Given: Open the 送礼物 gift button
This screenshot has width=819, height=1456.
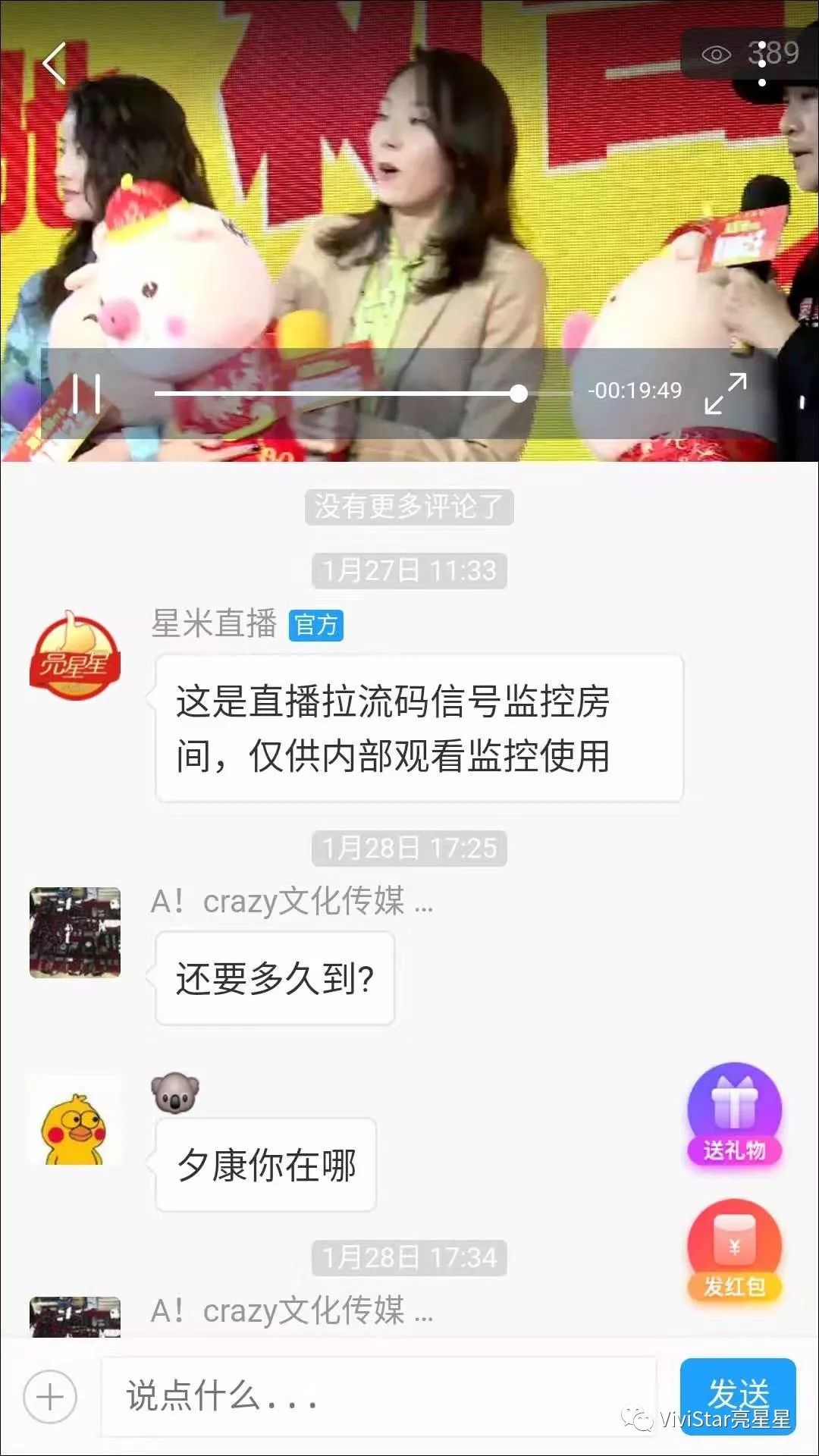Looking at the screenshot, I should 734,1115.
